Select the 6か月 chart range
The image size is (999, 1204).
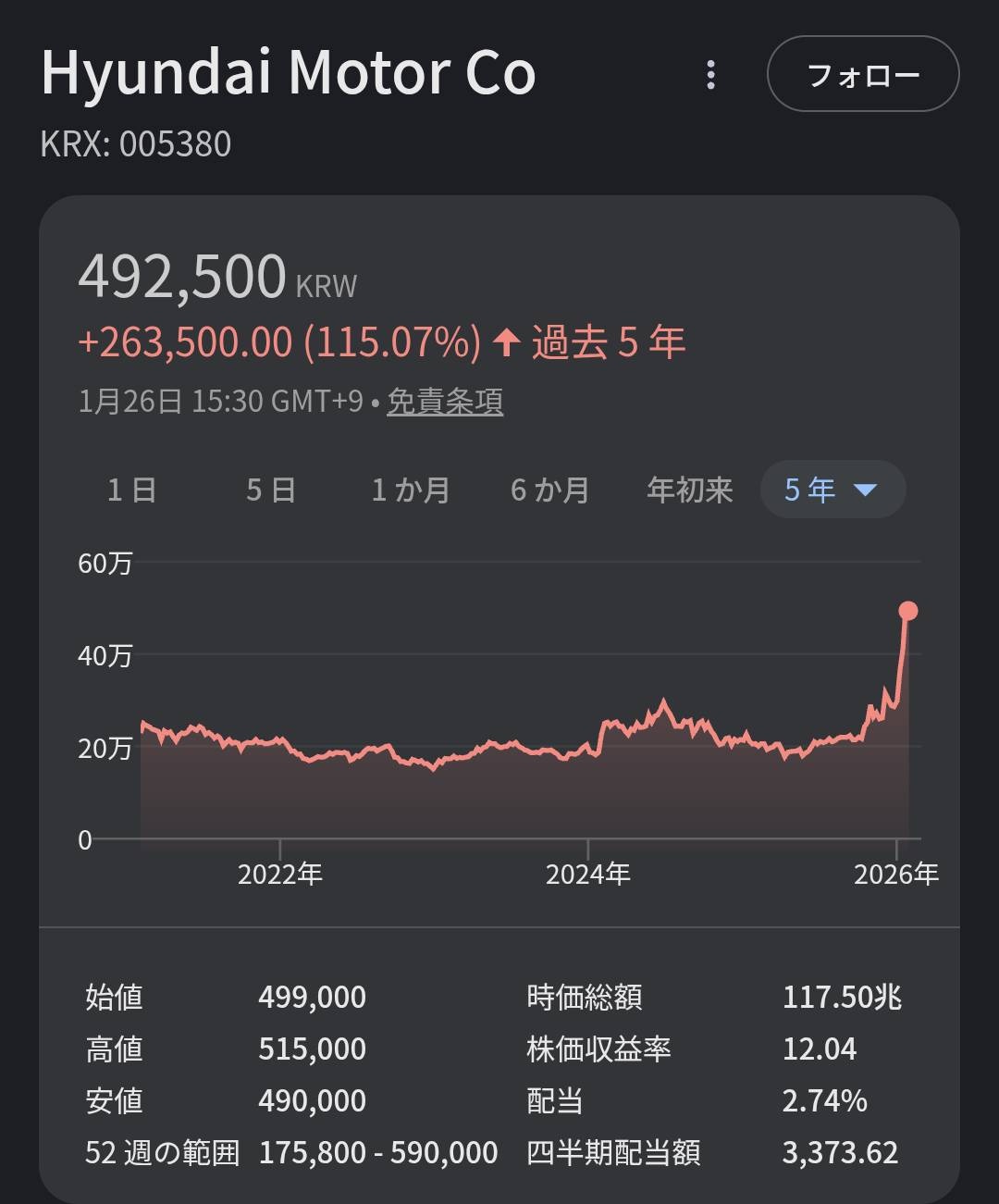coord(550,490)
